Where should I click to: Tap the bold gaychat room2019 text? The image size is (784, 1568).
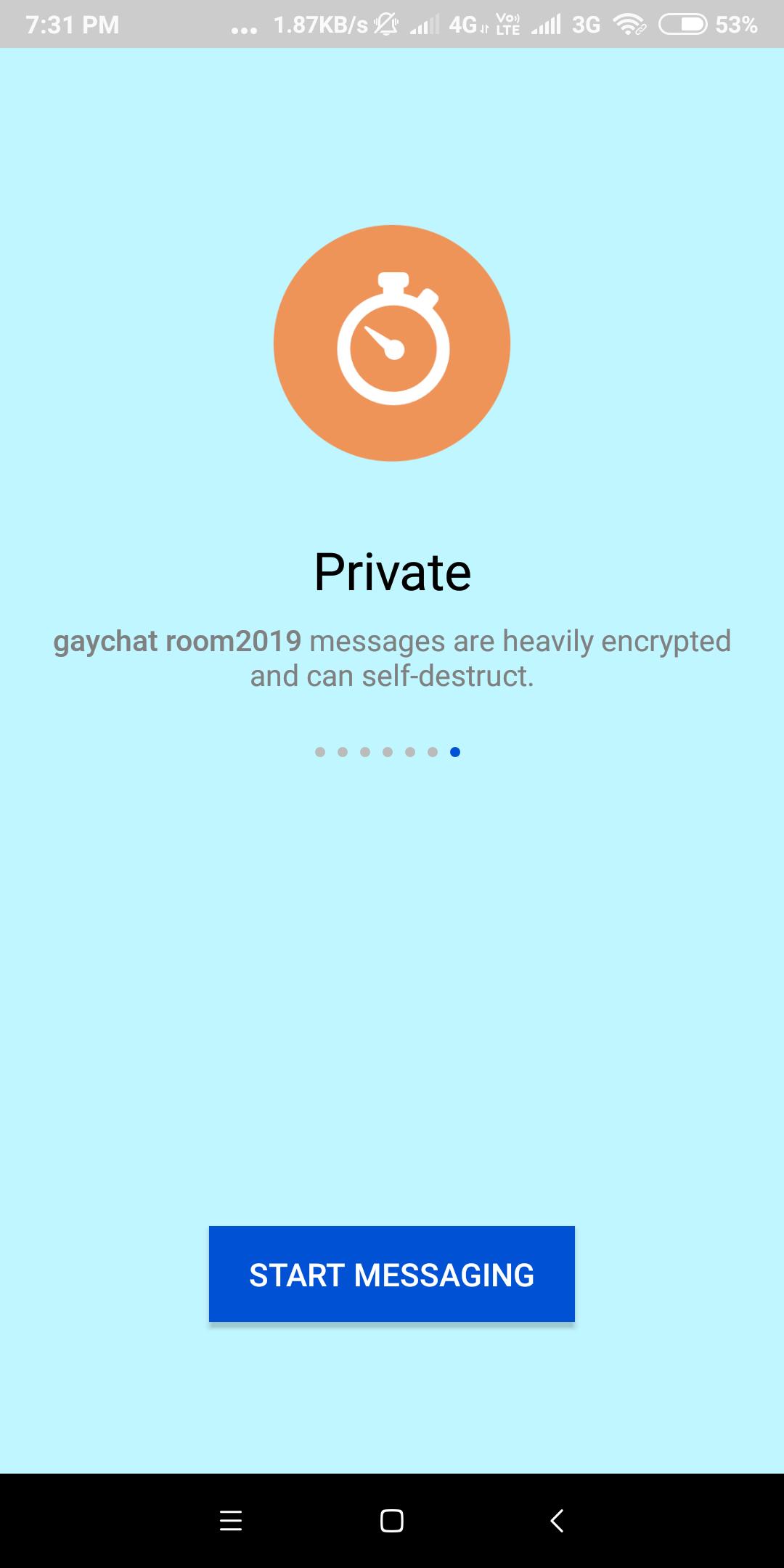coord(178,642)
